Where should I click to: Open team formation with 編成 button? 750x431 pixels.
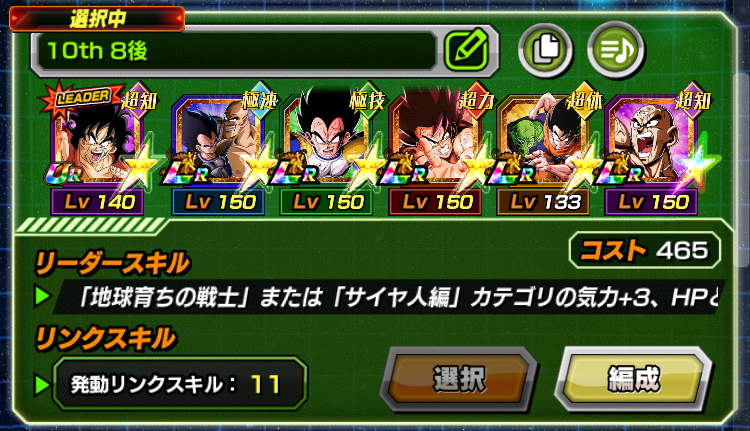pos(633,380)
